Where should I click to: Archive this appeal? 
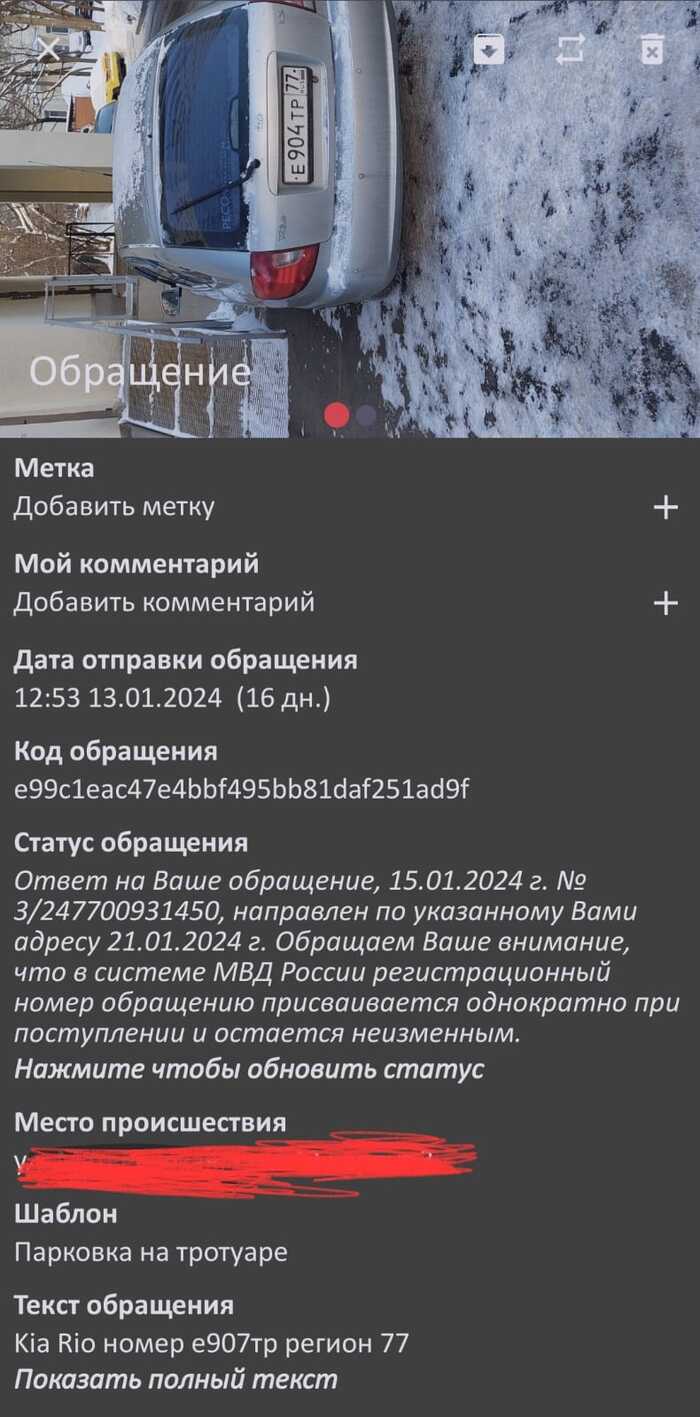pos(488,48)
